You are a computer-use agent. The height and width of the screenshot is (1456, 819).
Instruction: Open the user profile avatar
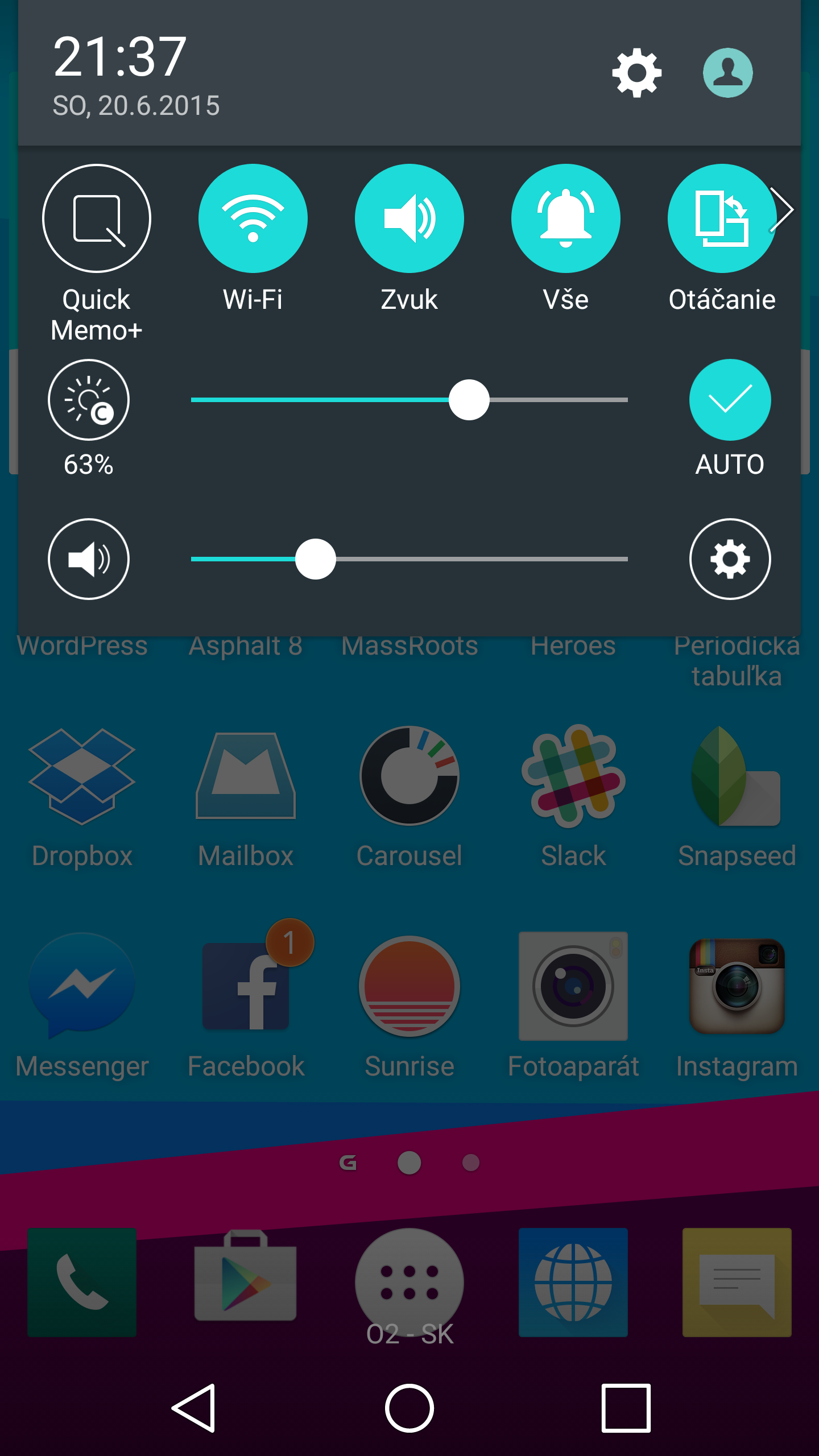coord(727,73)
